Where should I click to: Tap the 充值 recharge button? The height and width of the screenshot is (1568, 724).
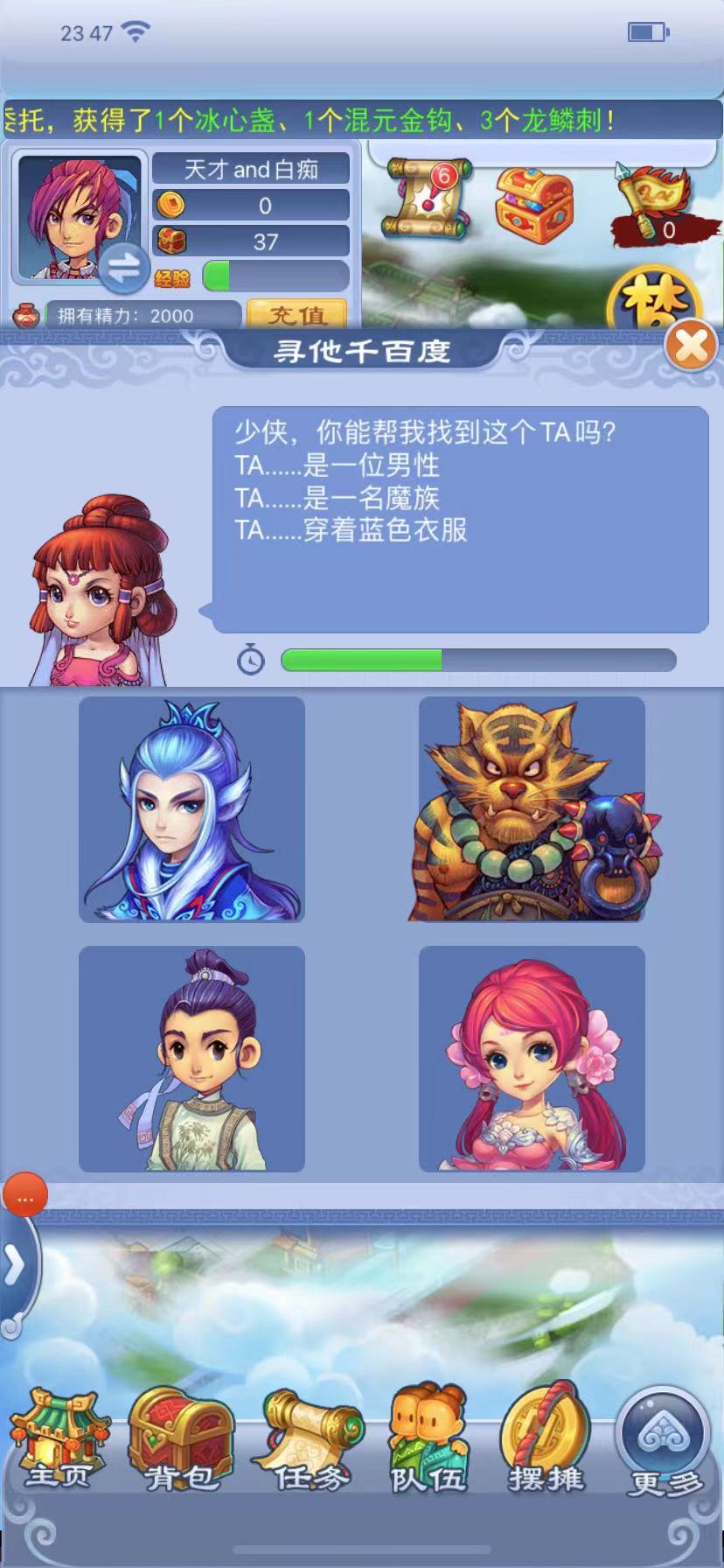296,314
